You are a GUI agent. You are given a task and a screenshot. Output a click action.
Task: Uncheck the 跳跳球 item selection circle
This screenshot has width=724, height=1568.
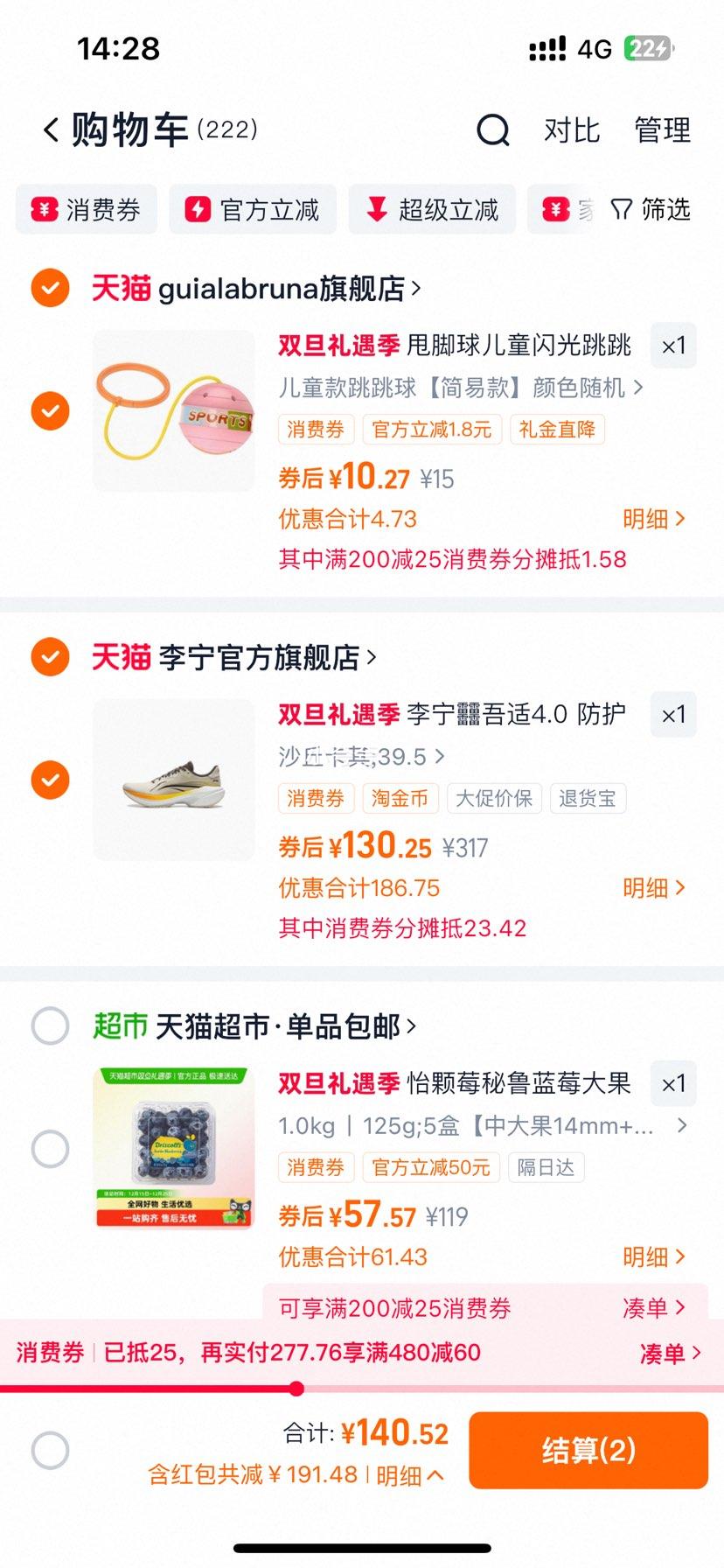point(50,409)
